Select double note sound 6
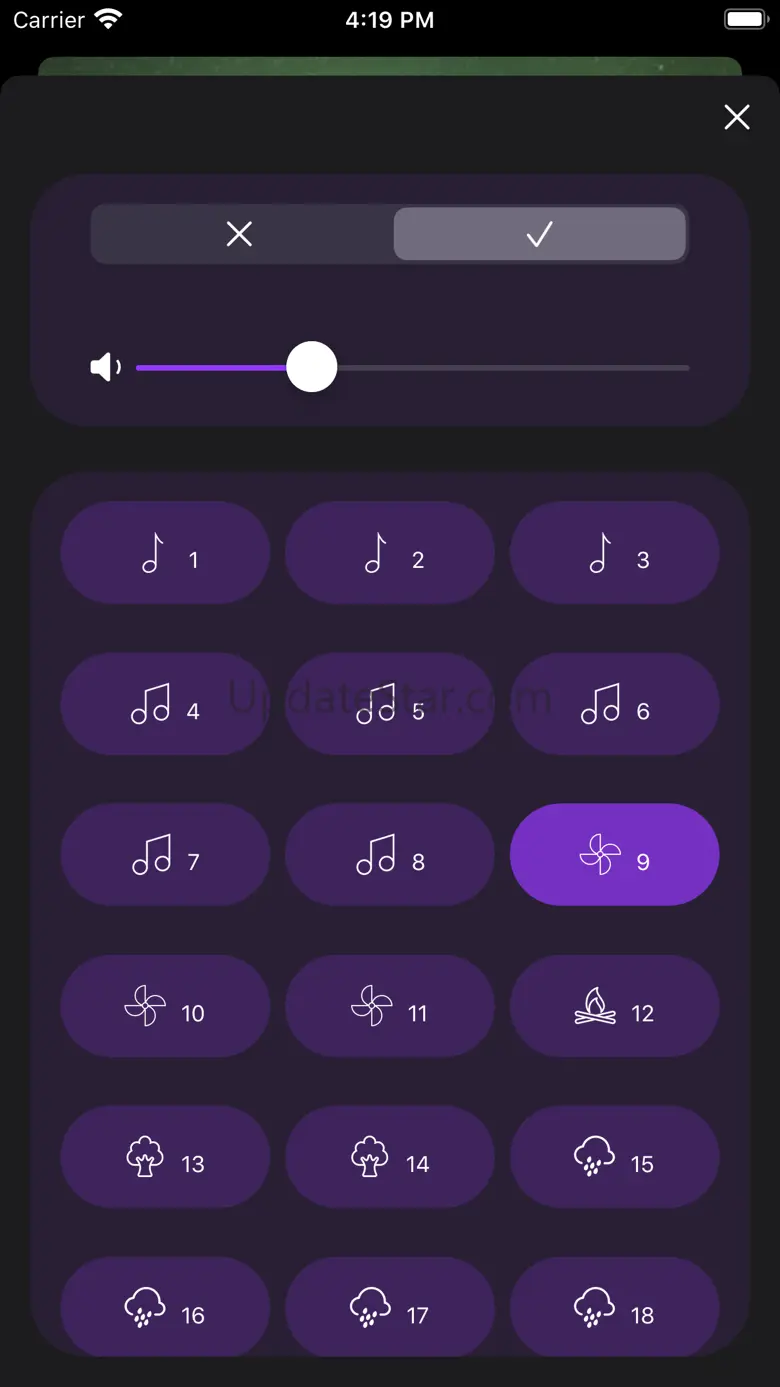780x1387 pixels. [615, 704]
